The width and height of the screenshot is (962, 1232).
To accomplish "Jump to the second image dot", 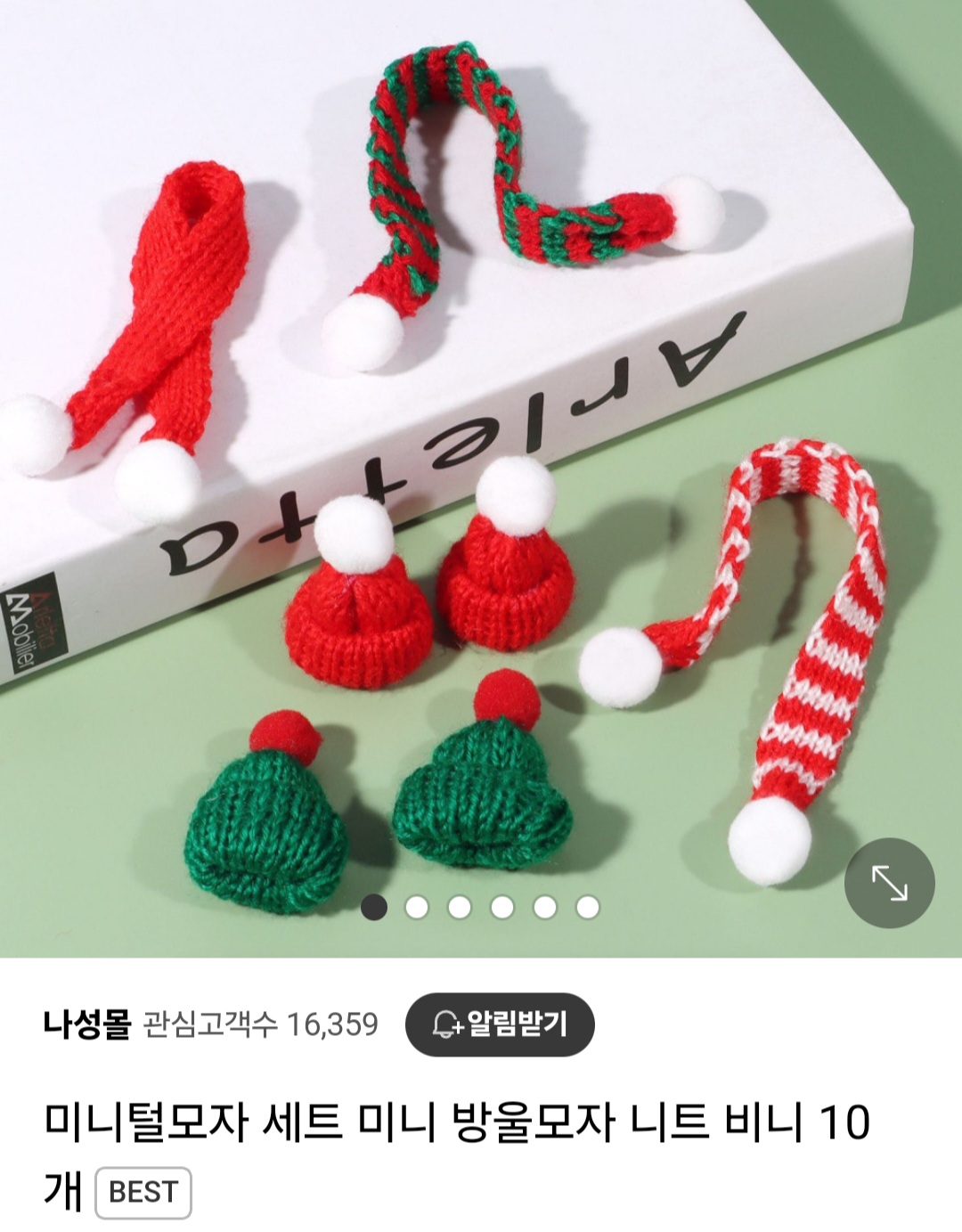I will click(x=416, y=907).
